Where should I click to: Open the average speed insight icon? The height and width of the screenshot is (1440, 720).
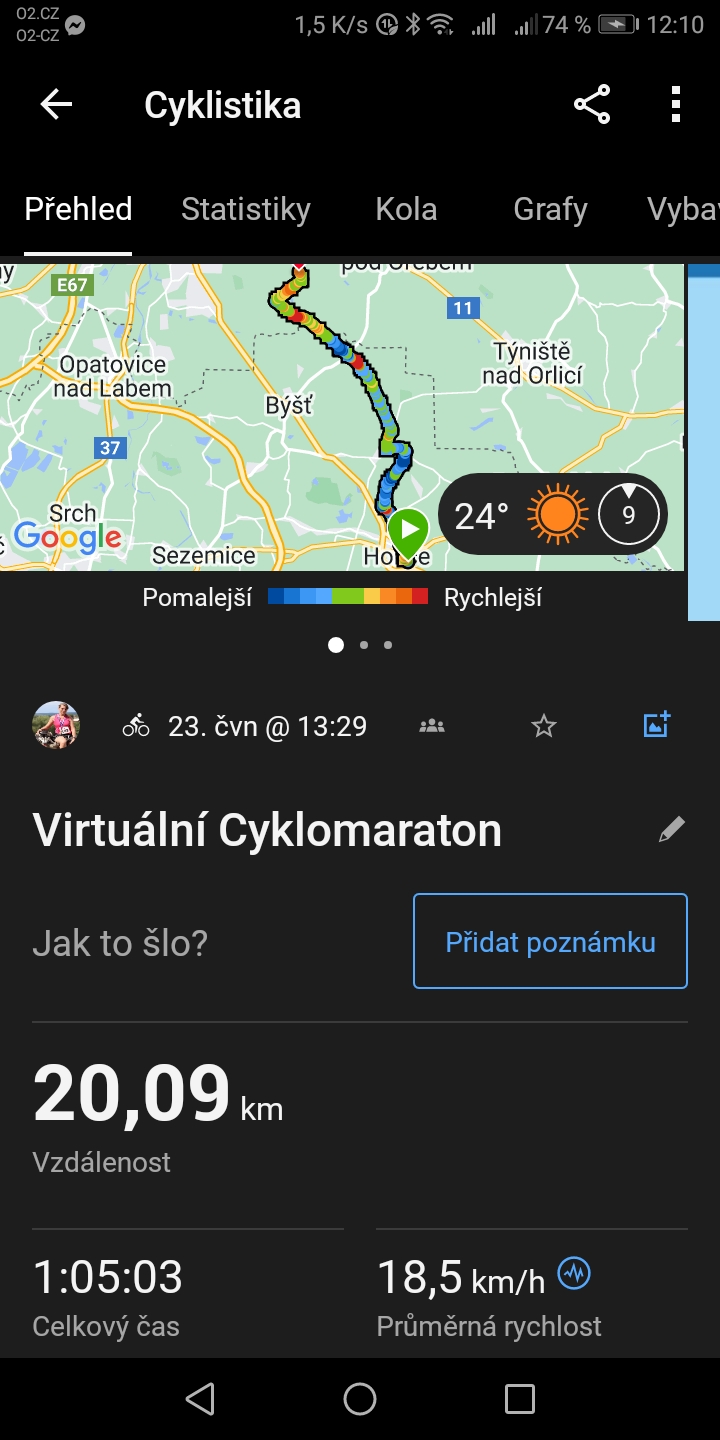click(574, 1273)
